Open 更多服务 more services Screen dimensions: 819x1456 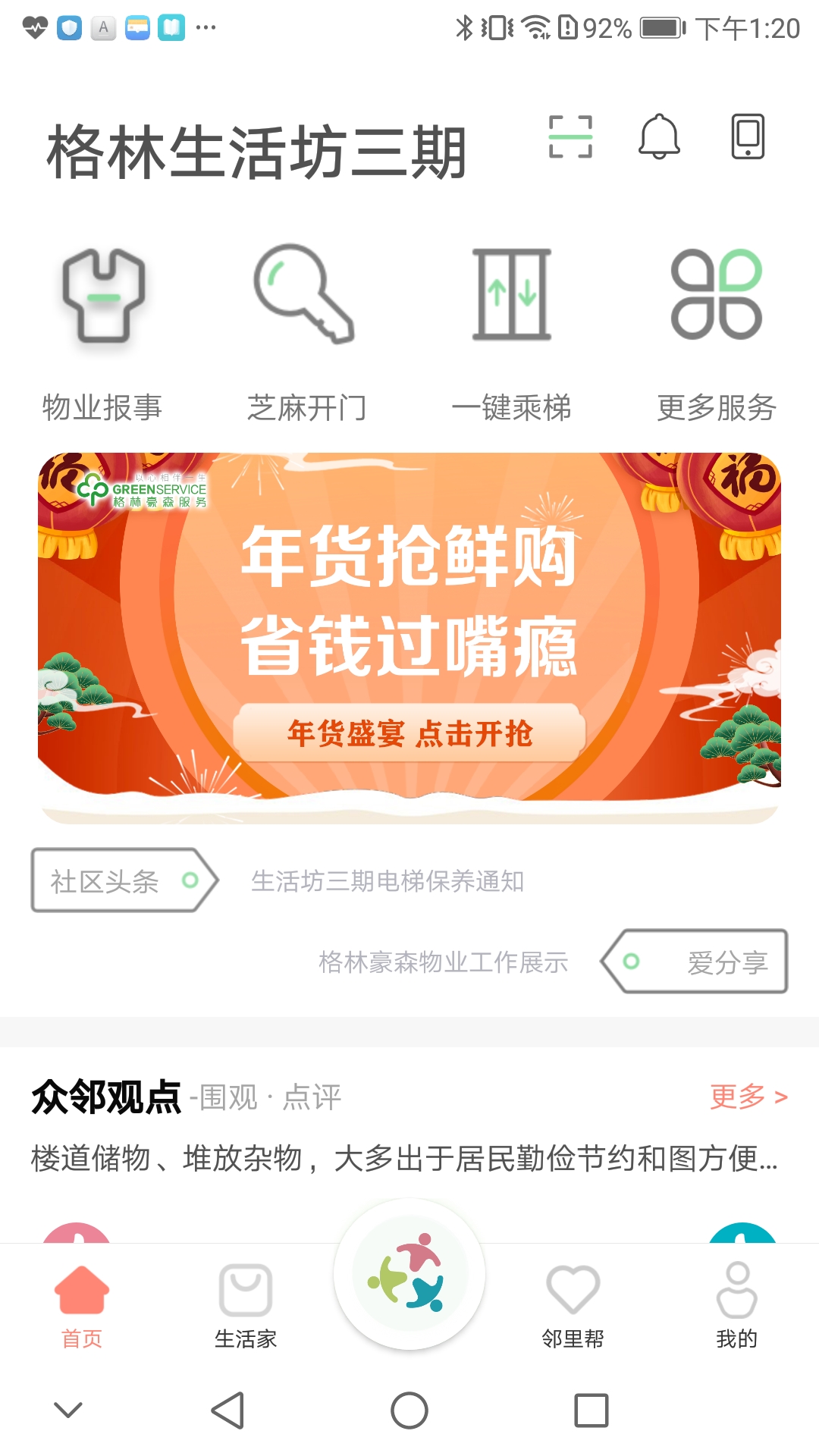(716, 334)
